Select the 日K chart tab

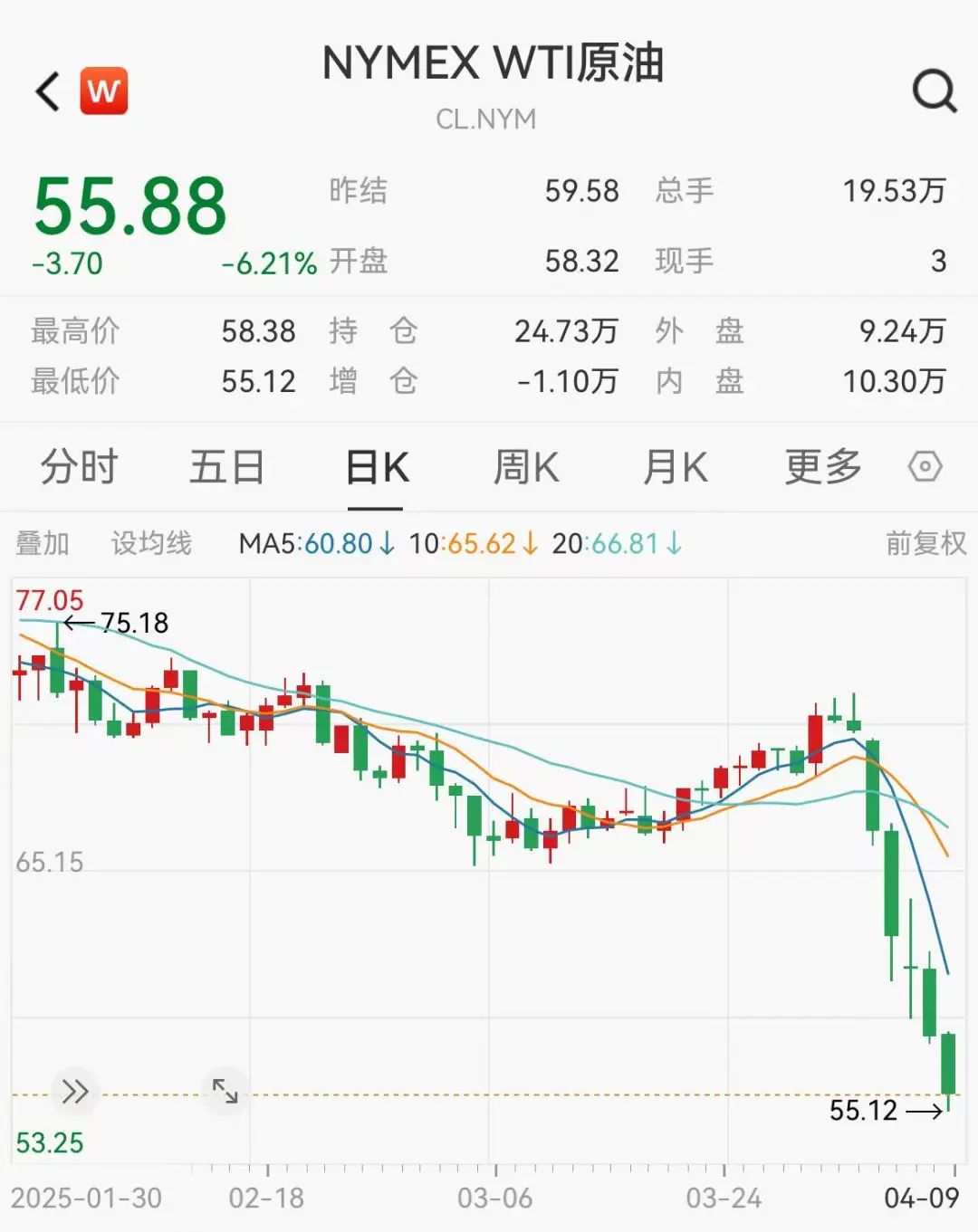click(x=377, y=467)
